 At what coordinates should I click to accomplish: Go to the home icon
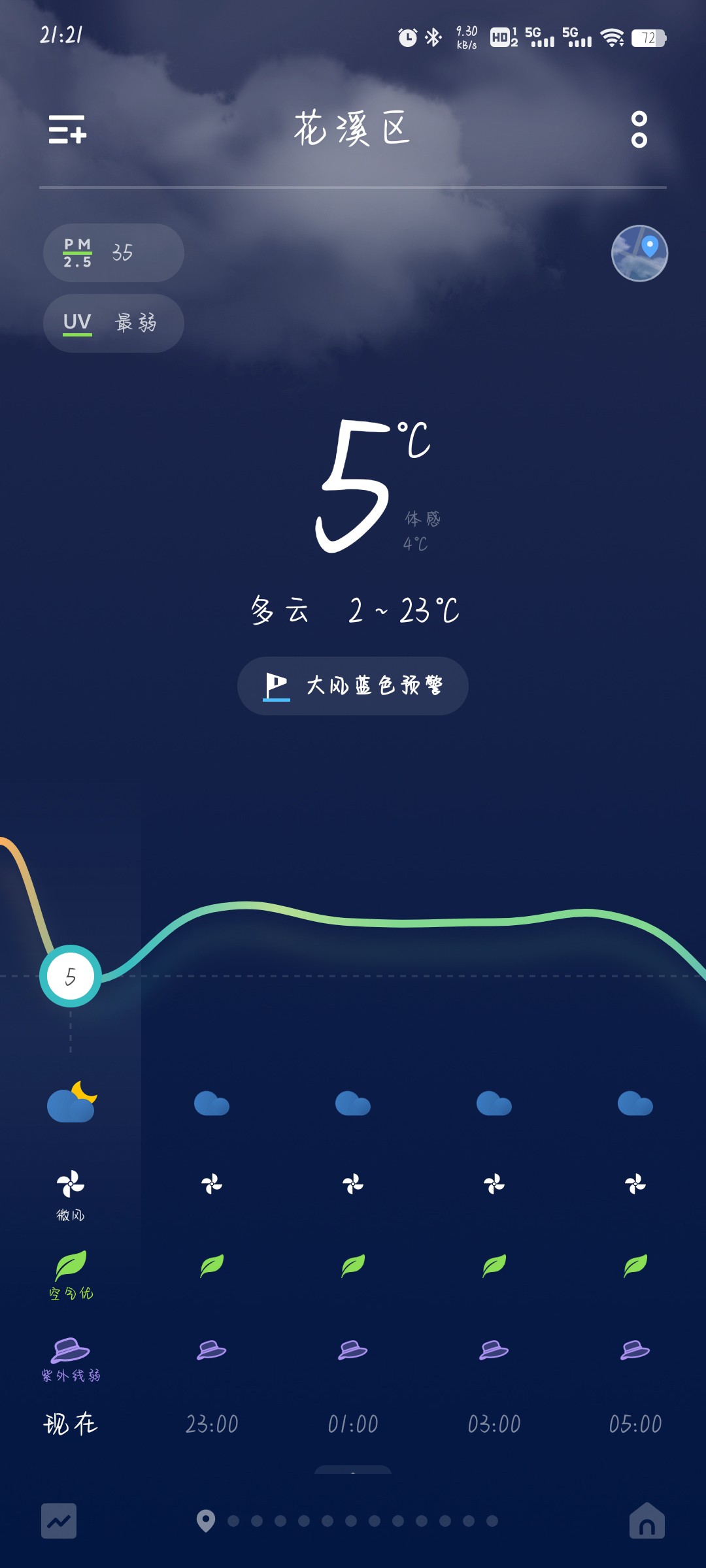(x=647, y=1521)
